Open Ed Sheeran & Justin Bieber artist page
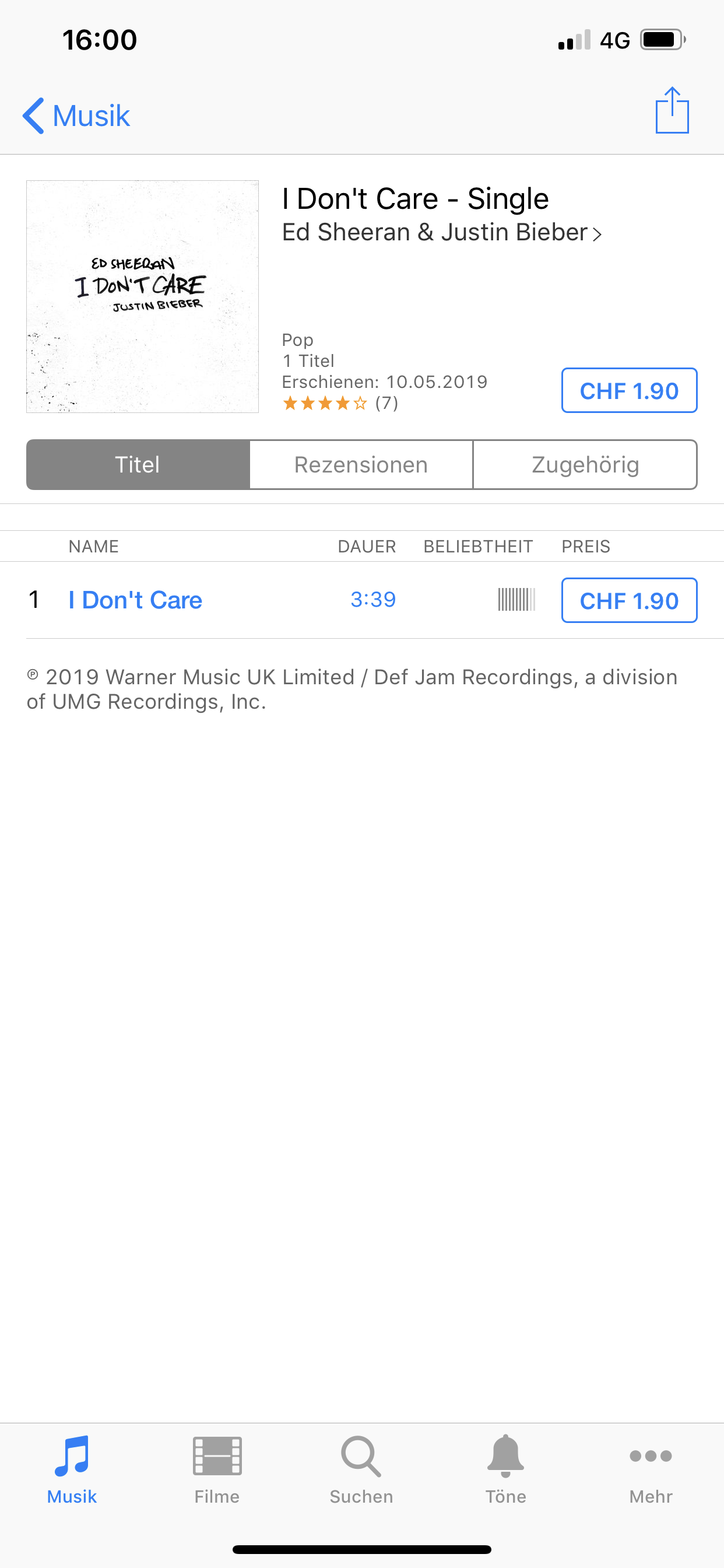Image resolution: width=724 pixels, height=1568 pixels. point(442,233)
